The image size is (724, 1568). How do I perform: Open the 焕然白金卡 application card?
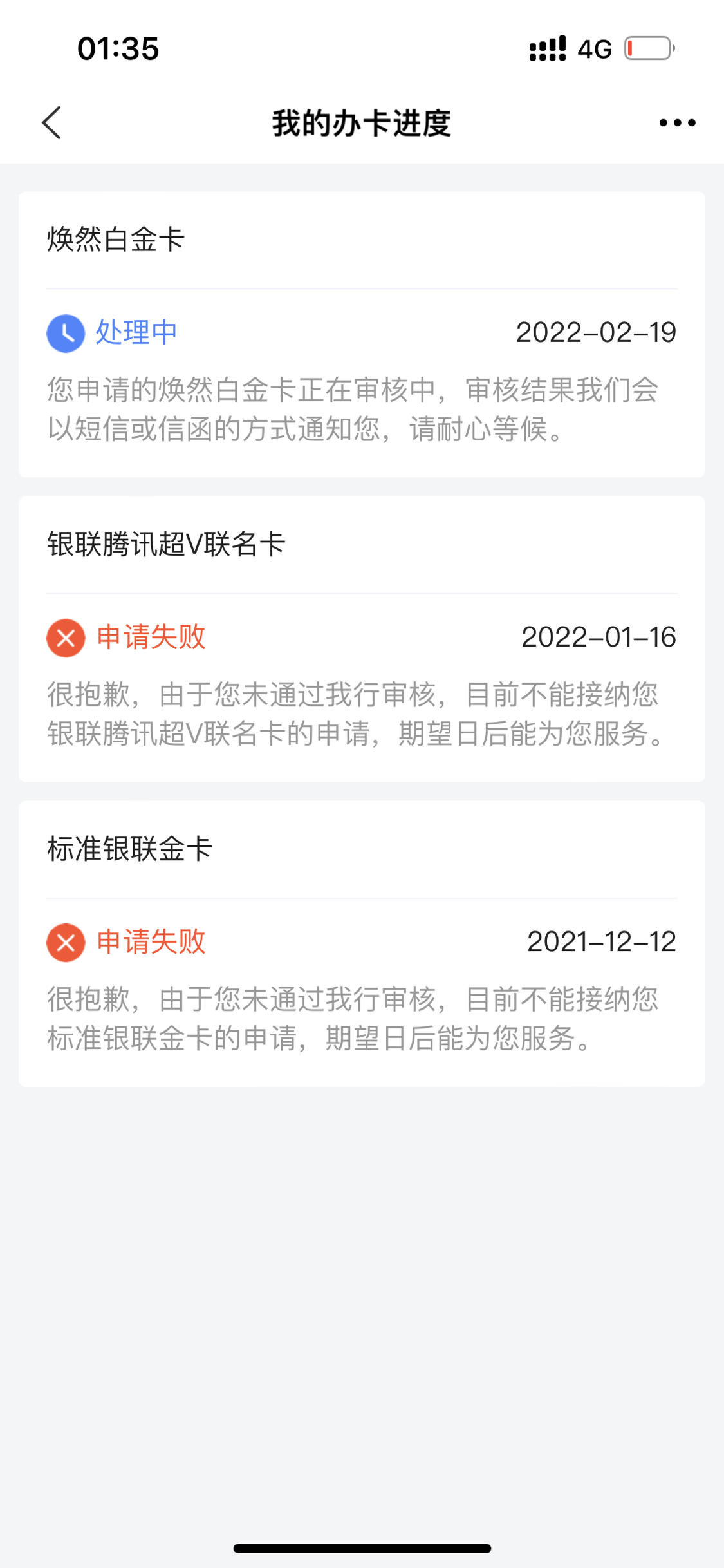(362, 334)
